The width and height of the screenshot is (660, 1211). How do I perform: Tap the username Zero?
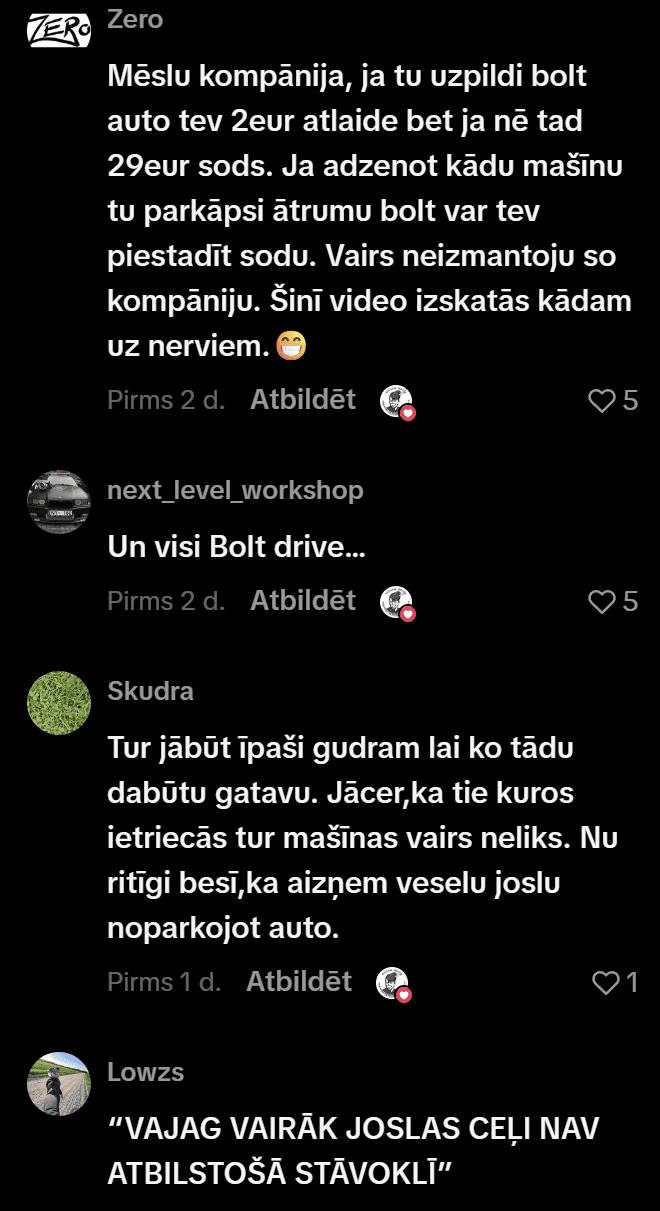pos(134,20)
